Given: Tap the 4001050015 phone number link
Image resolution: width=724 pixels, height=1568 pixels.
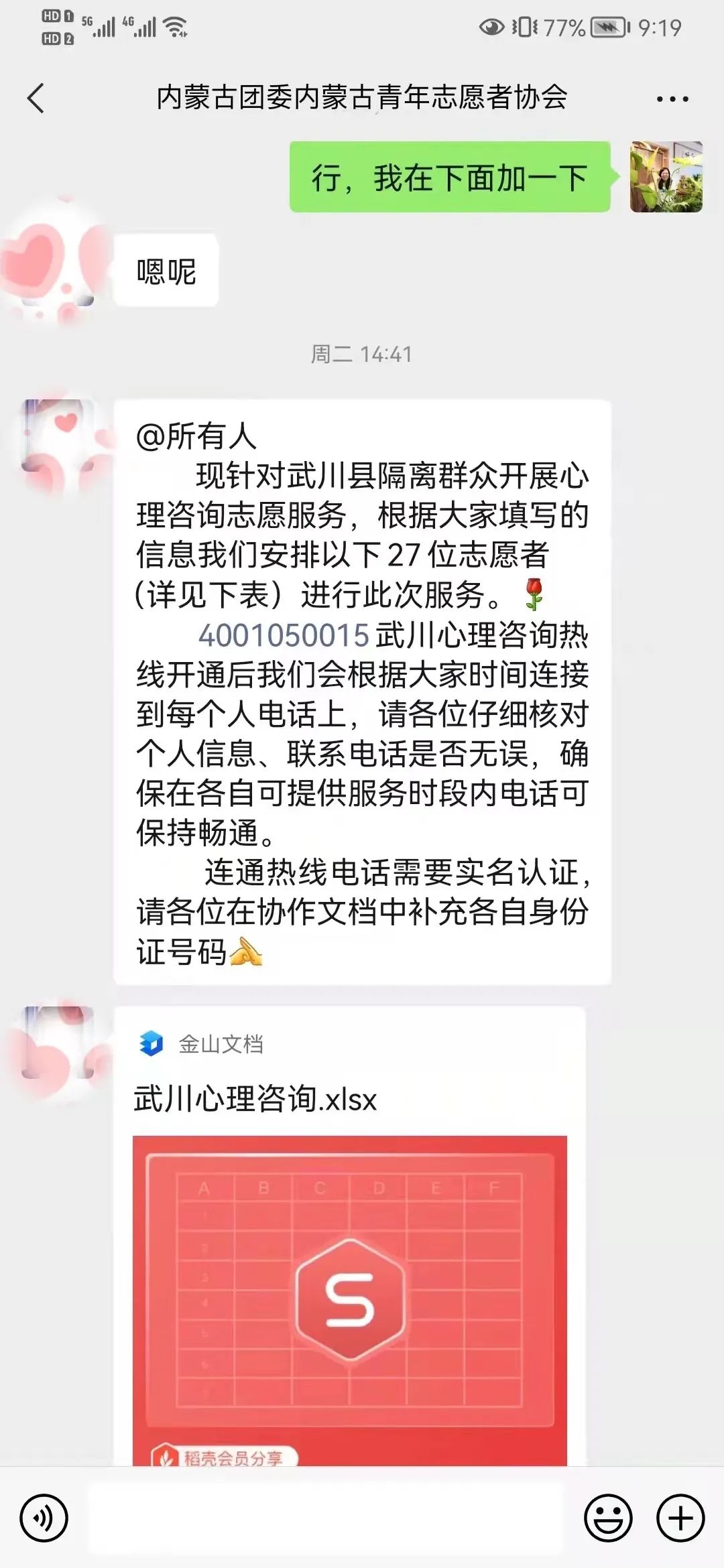Looking at the screenshot, I should click(284, 635).
